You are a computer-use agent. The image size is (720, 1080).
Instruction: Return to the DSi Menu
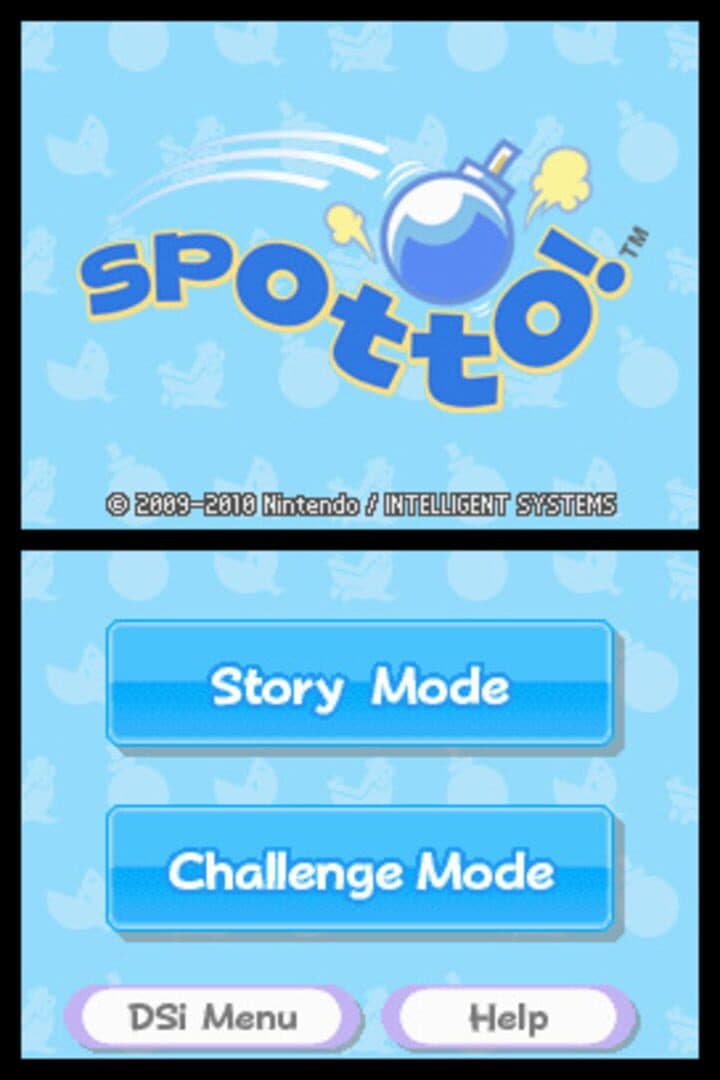[x=213, y=1018]
